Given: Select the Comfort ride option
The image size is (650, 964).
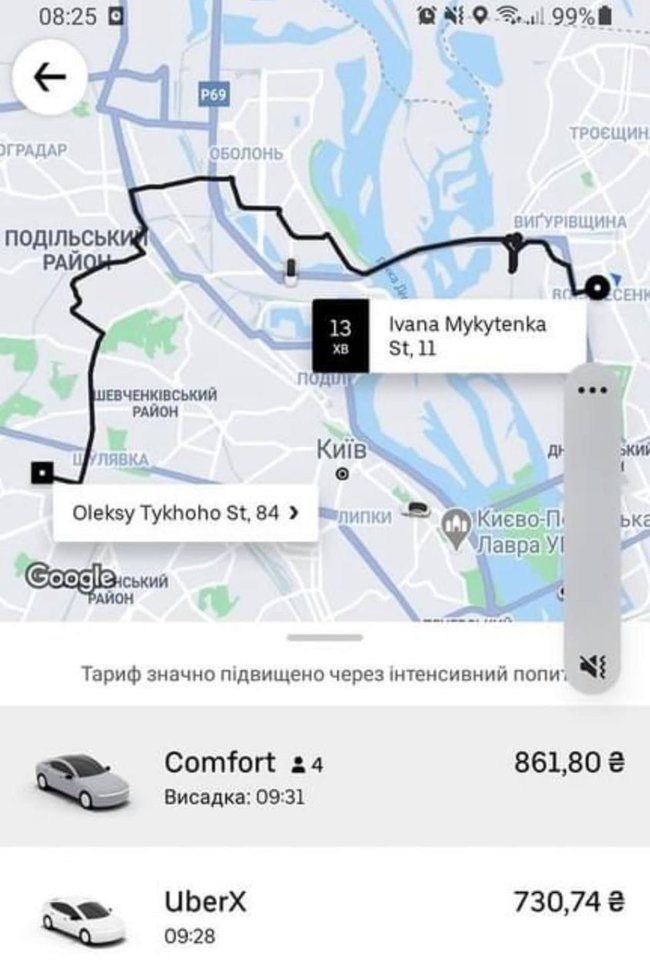Looking at the screenshot, I should (x=324, y=776).
